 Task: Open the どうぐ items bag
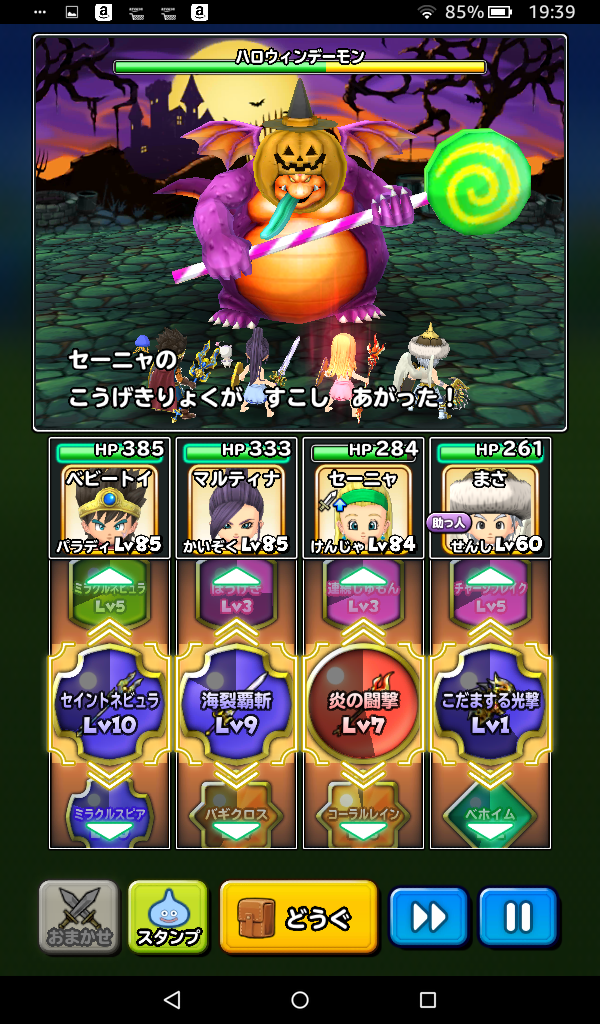(298, 916)
